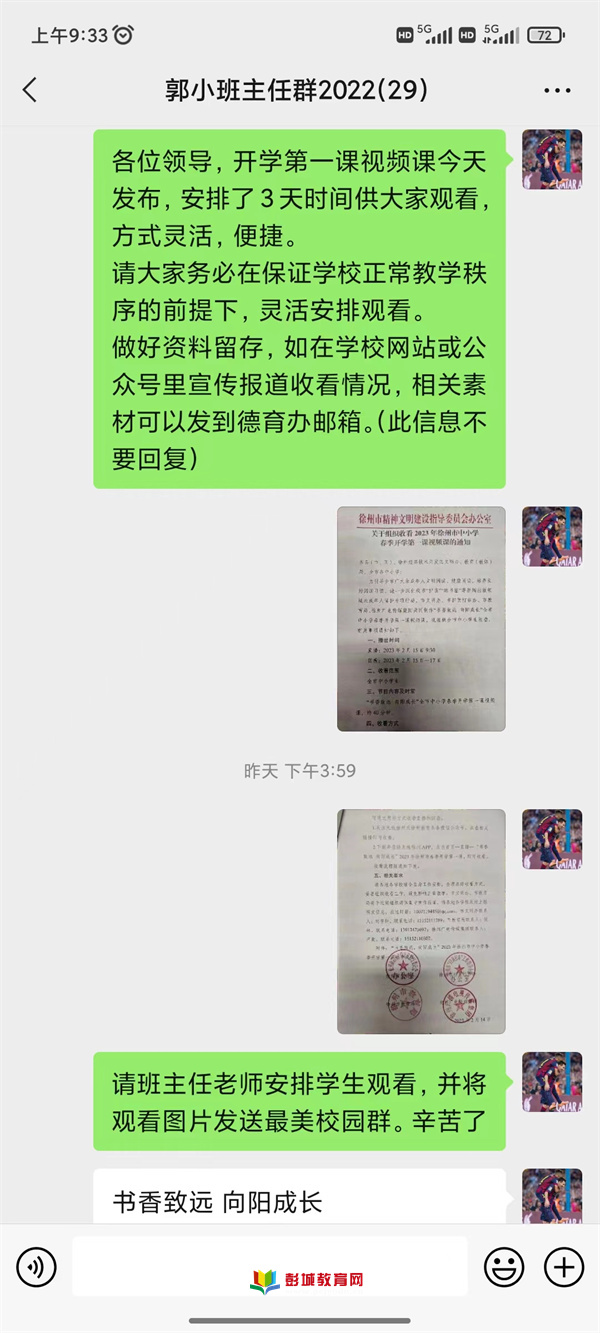Open the second document photo with red stamps
The image size is (600, 1333).
[421, 921]
